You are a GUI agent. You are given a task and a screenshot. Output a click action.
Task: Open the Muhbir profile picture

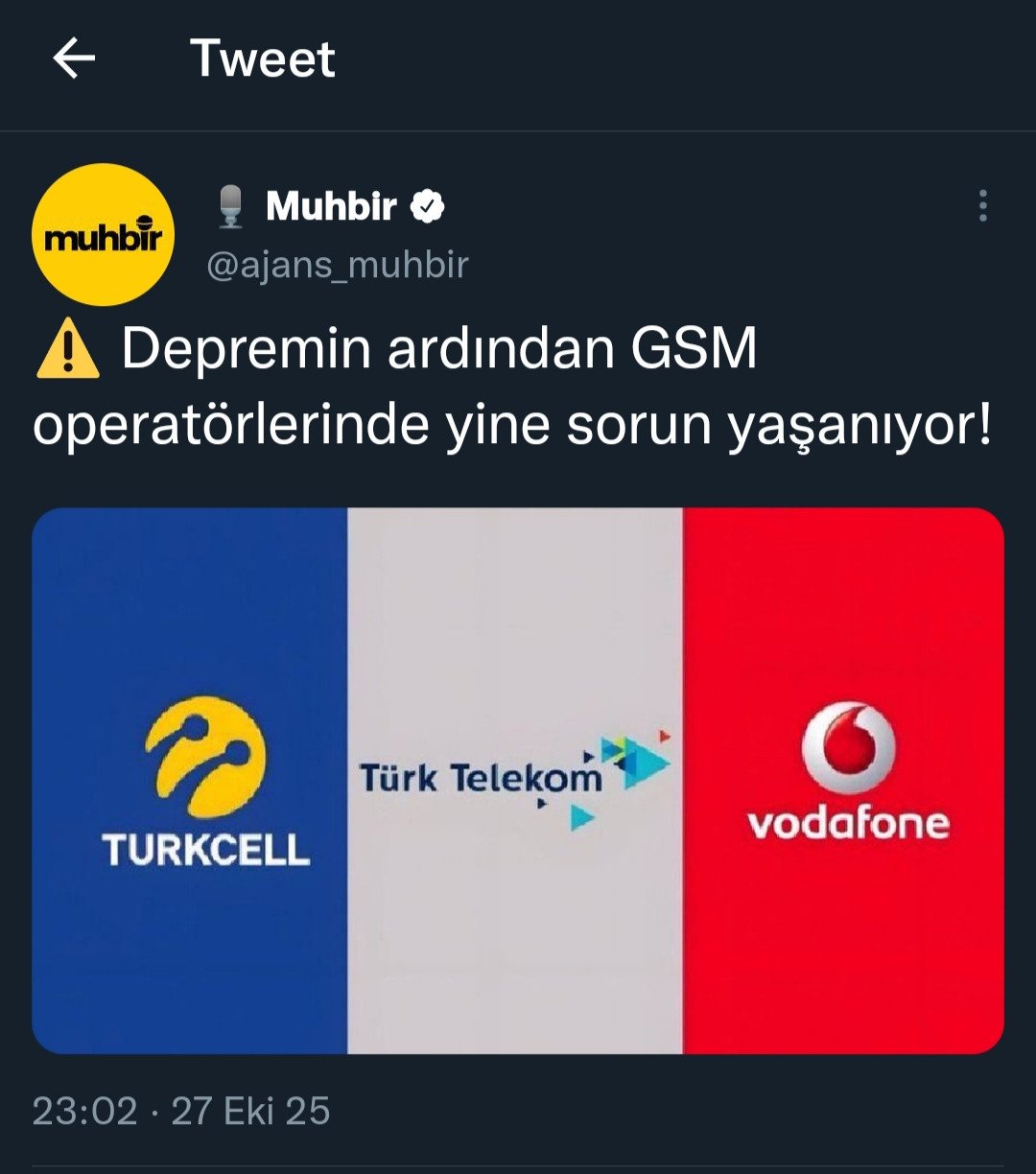104,235
